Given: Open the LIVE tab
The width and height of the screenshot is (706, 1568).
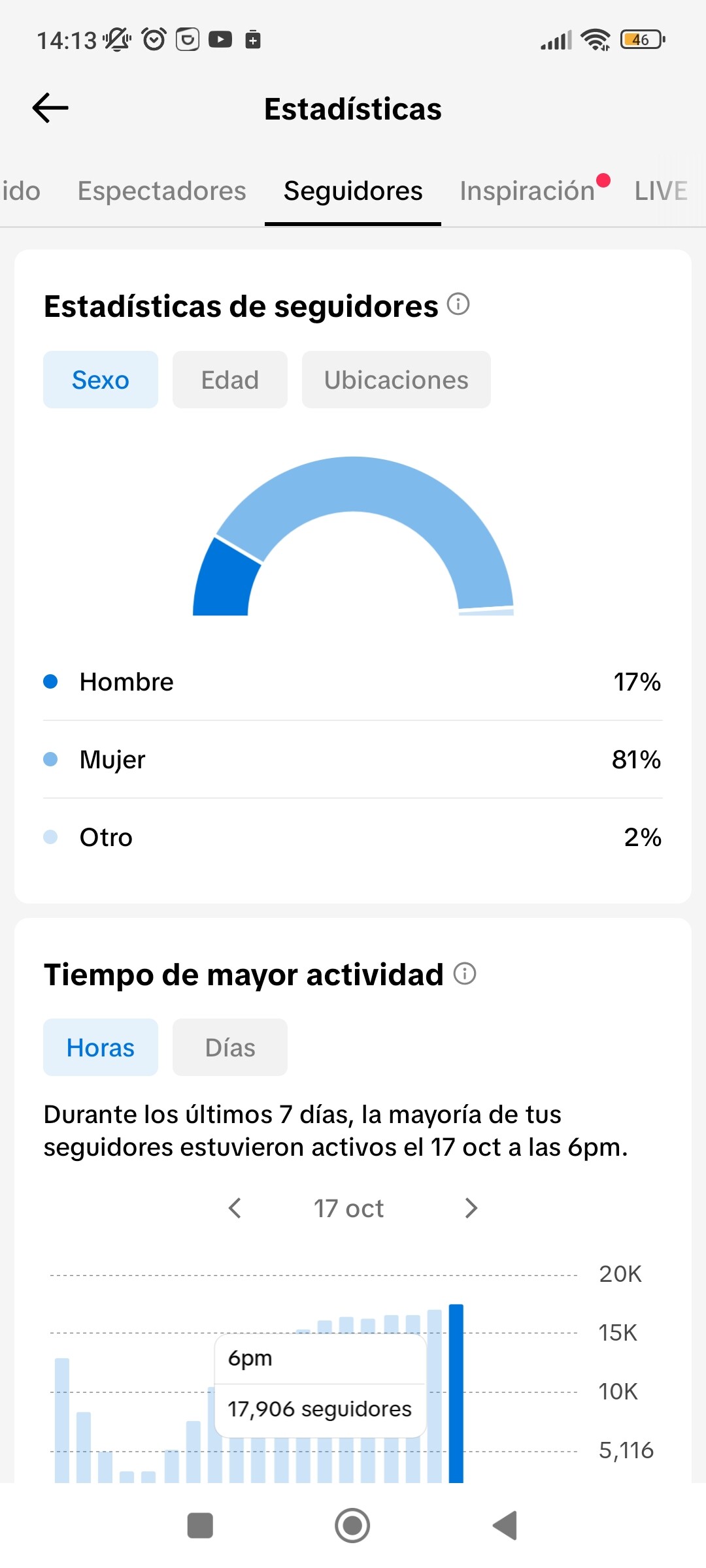Looking at the screenshot, I should [660, 191].
